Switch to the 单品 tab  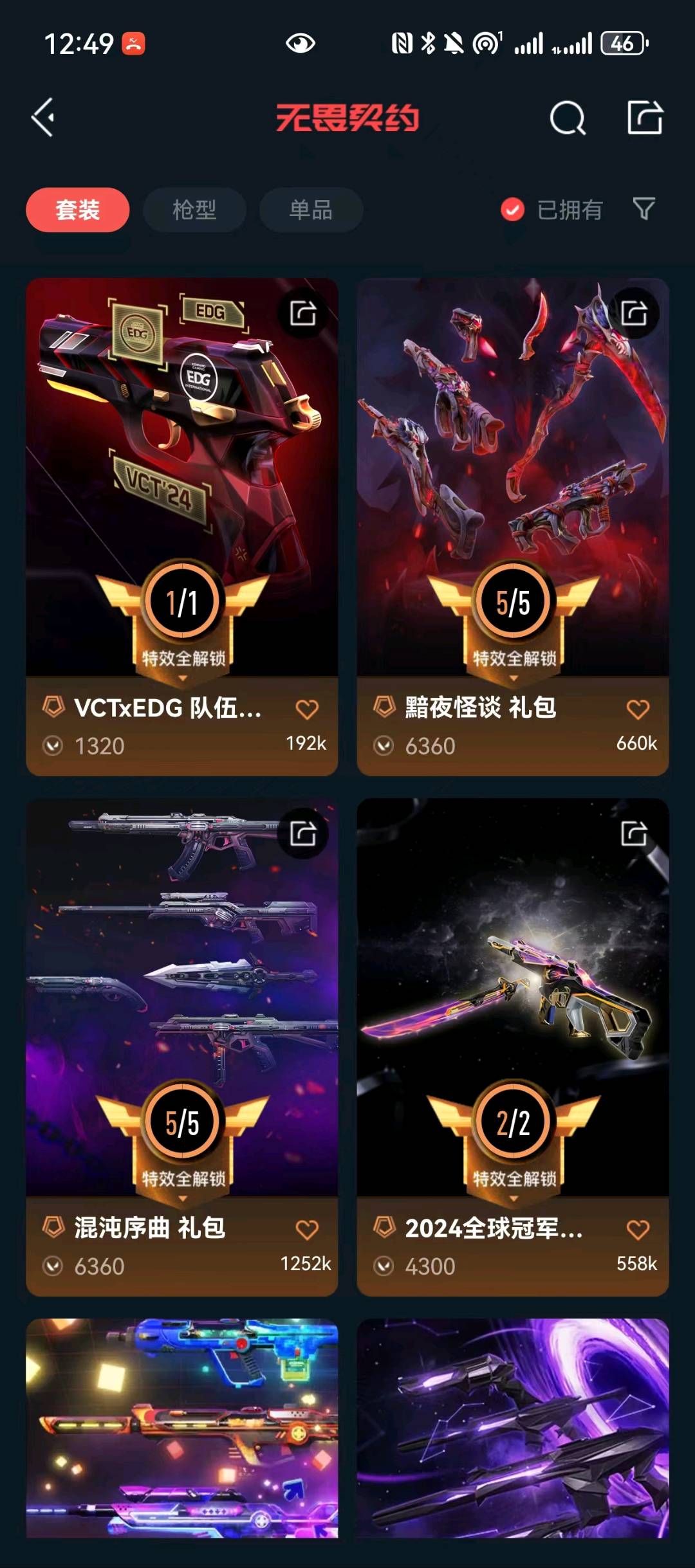tap(311, 210)
